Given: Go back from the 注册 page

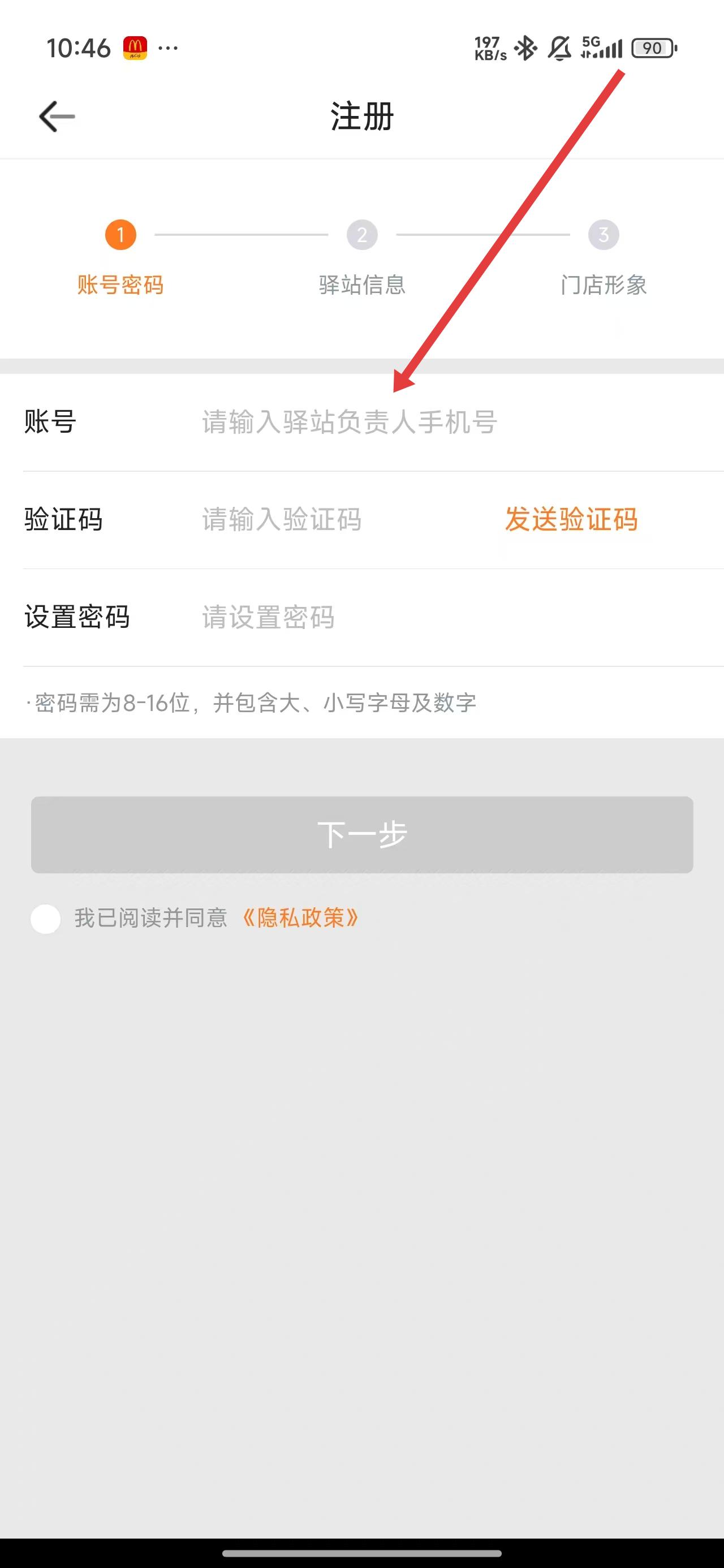Looking at the screenshot, I should tap(57, 117).
